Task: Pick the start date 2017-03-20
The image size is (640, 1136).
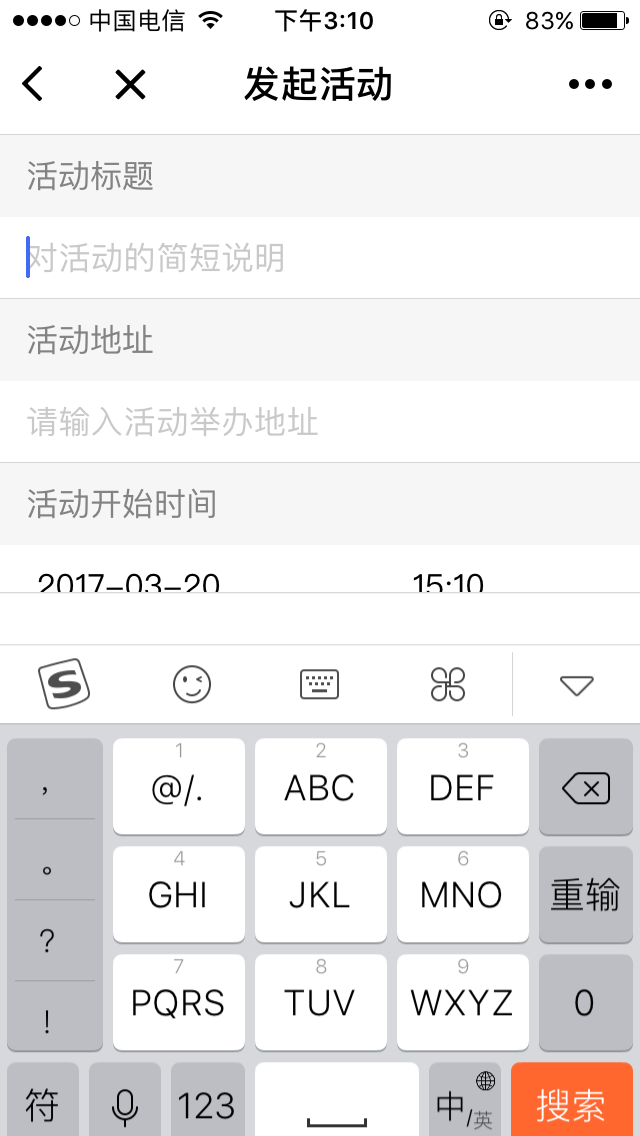Action: (129, 580)
